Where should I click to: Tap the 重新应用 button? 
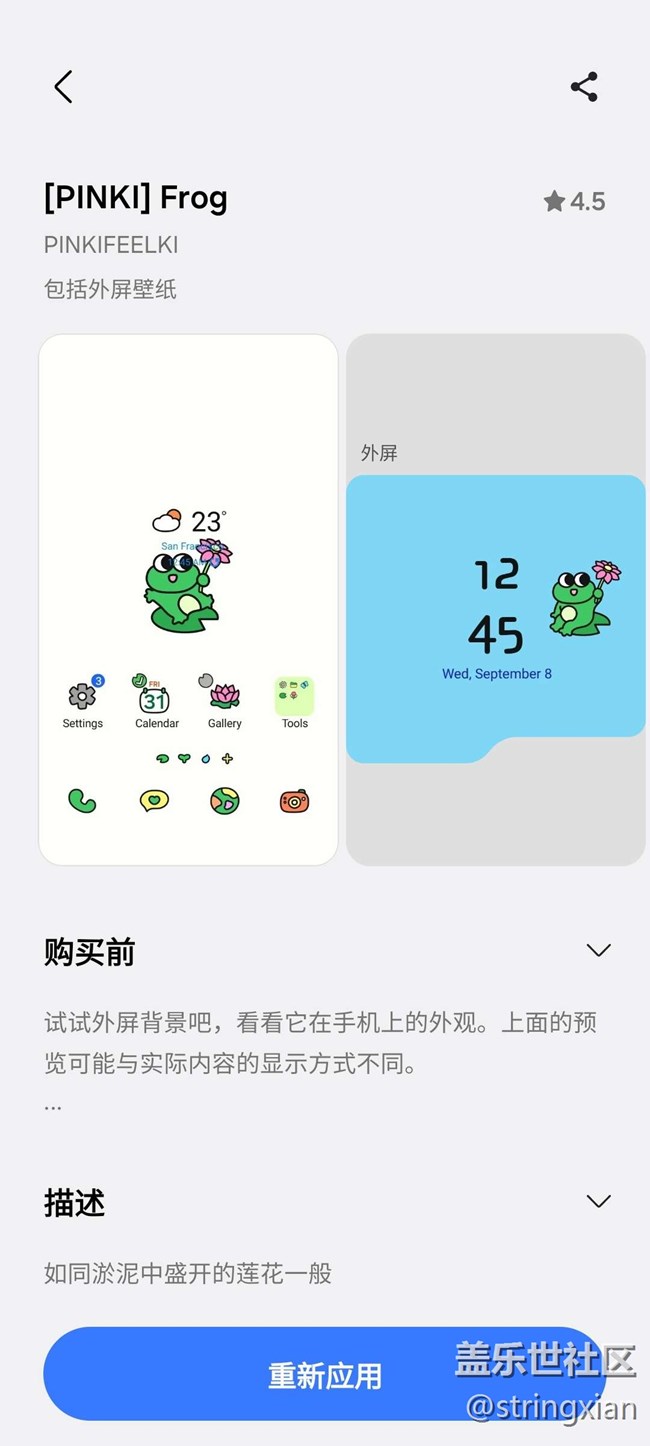tap(325, 1375)
